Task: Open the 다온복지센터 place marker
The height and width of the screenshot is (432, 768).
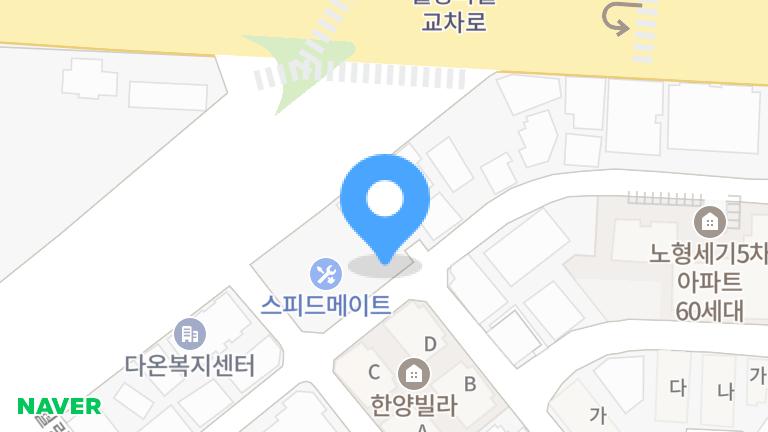Action: coord(189,334)
